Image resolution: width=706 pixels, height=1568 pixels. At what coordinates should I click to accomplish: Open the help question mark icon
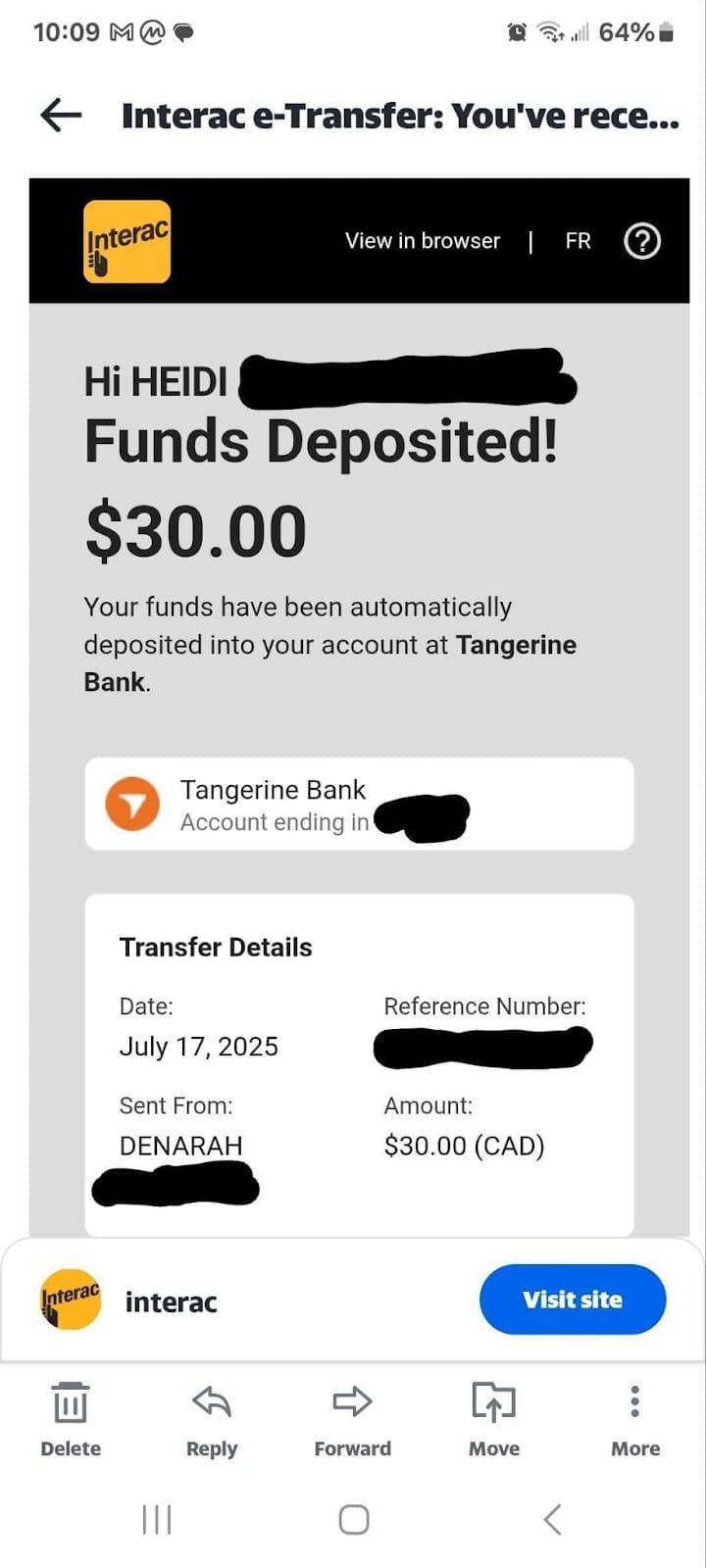coord(642,241)
